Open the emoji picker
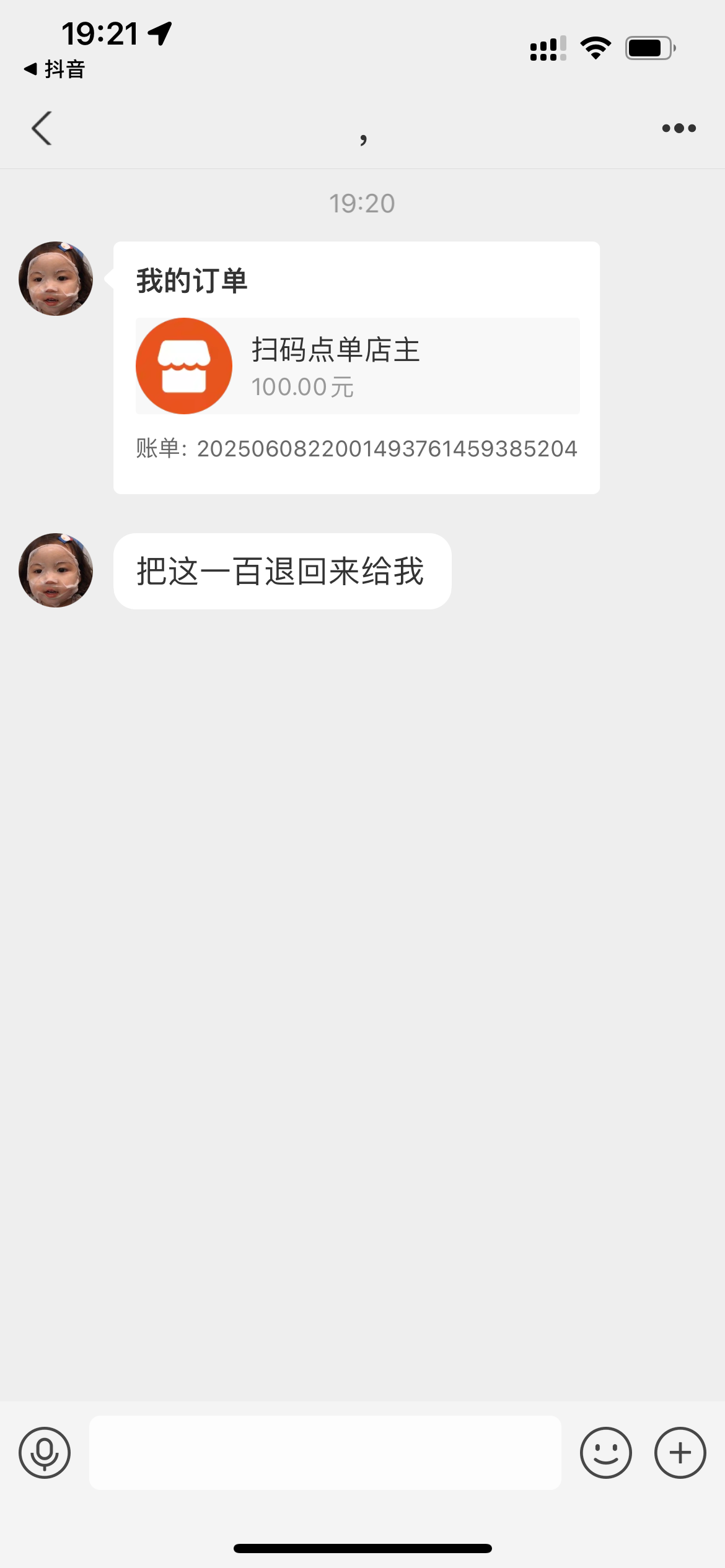The height and width of the screenshot is (1568, 725). [605, 1452]
